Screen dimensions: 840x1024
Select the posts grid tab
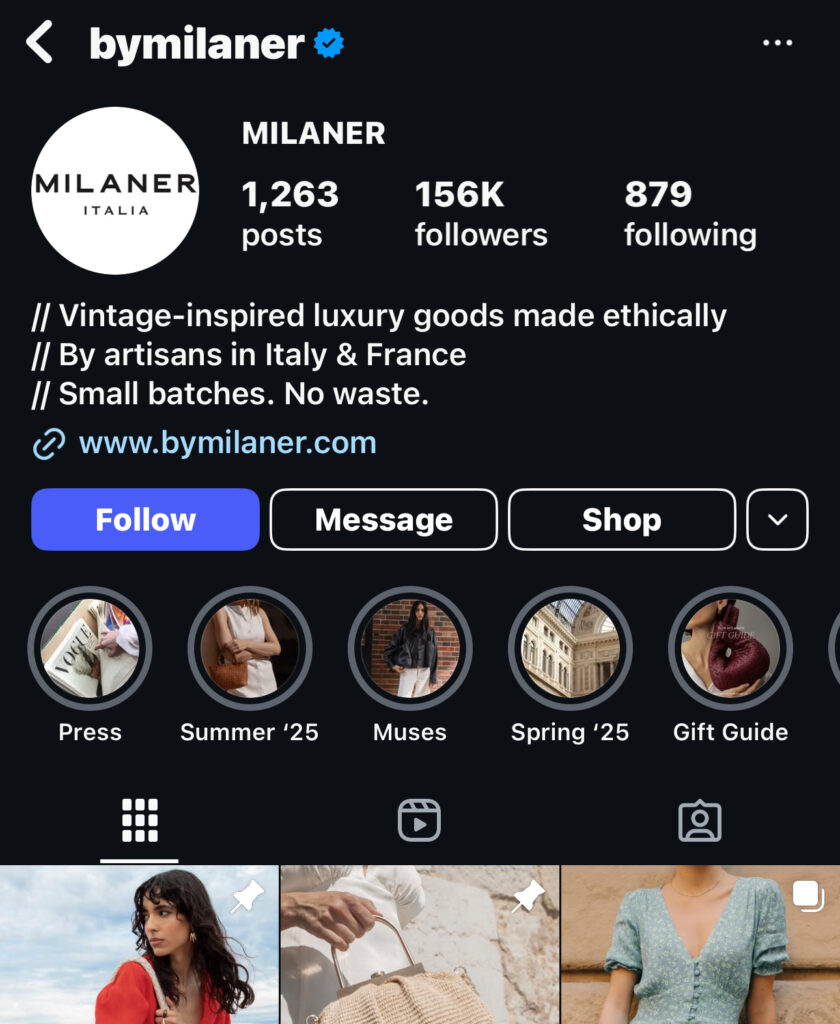140,821
